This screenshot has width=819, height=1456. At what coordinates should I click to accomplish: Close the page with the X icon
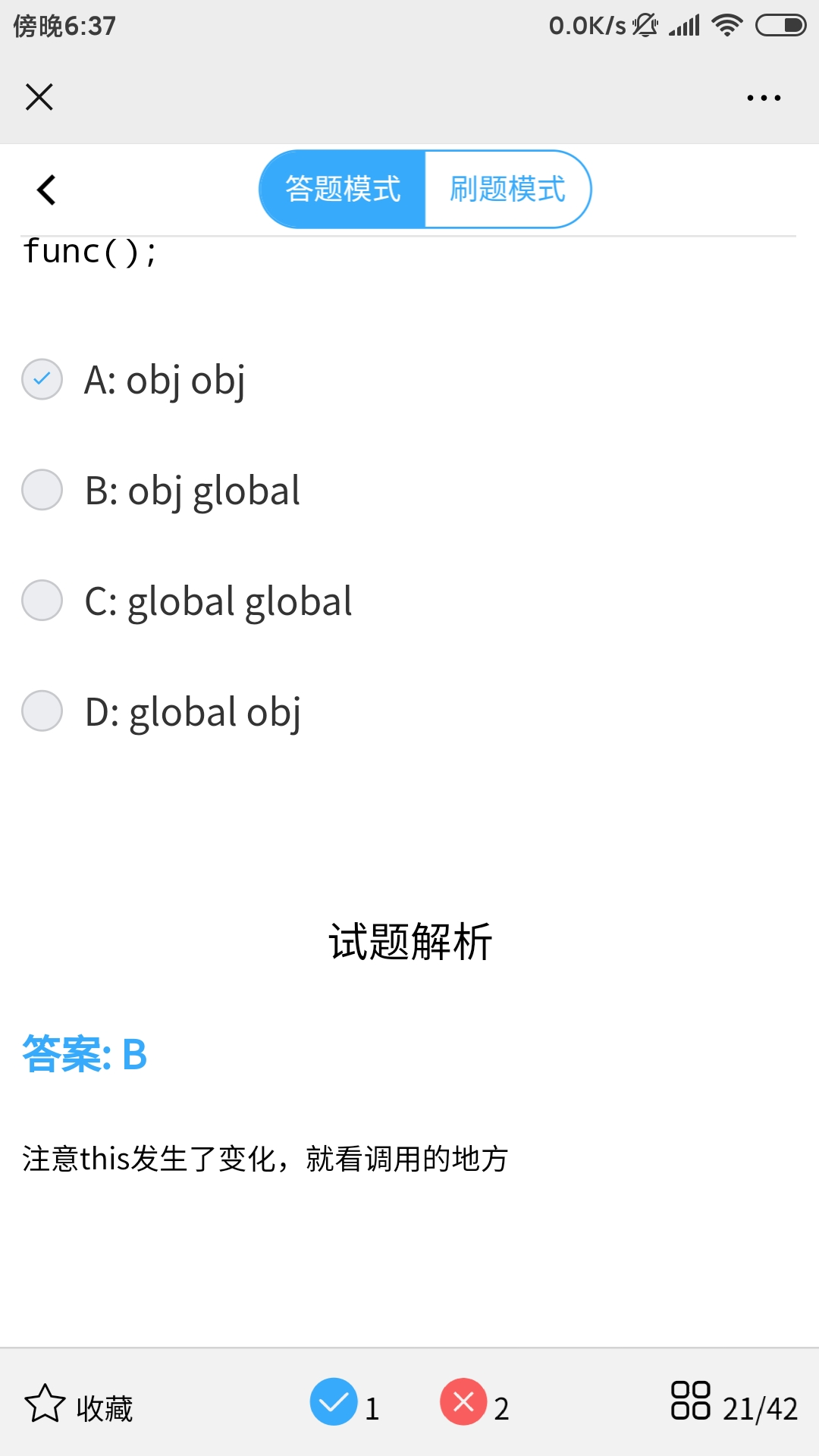(39, 97)
